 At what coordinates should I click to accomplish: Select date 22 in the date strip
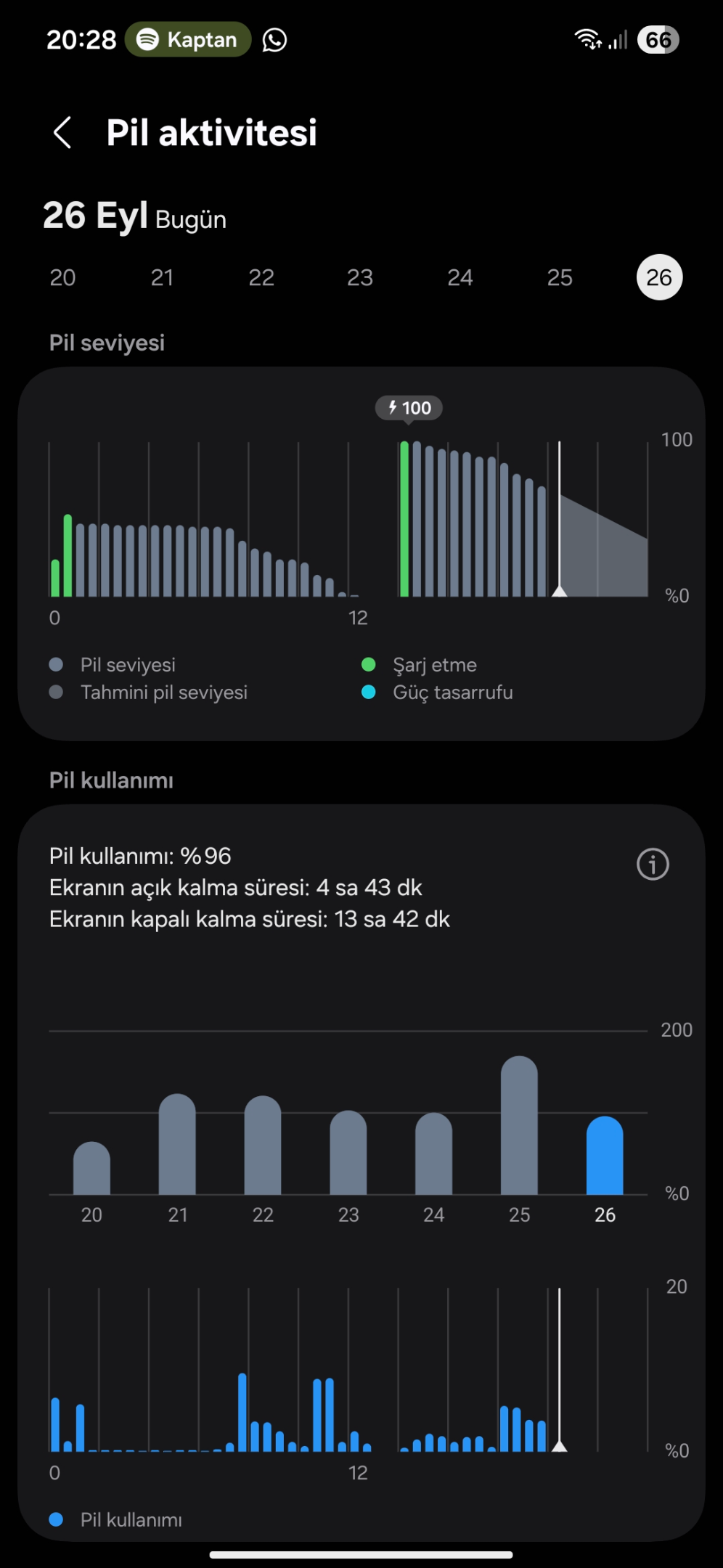pyautogui.click(x=261, y=277)
